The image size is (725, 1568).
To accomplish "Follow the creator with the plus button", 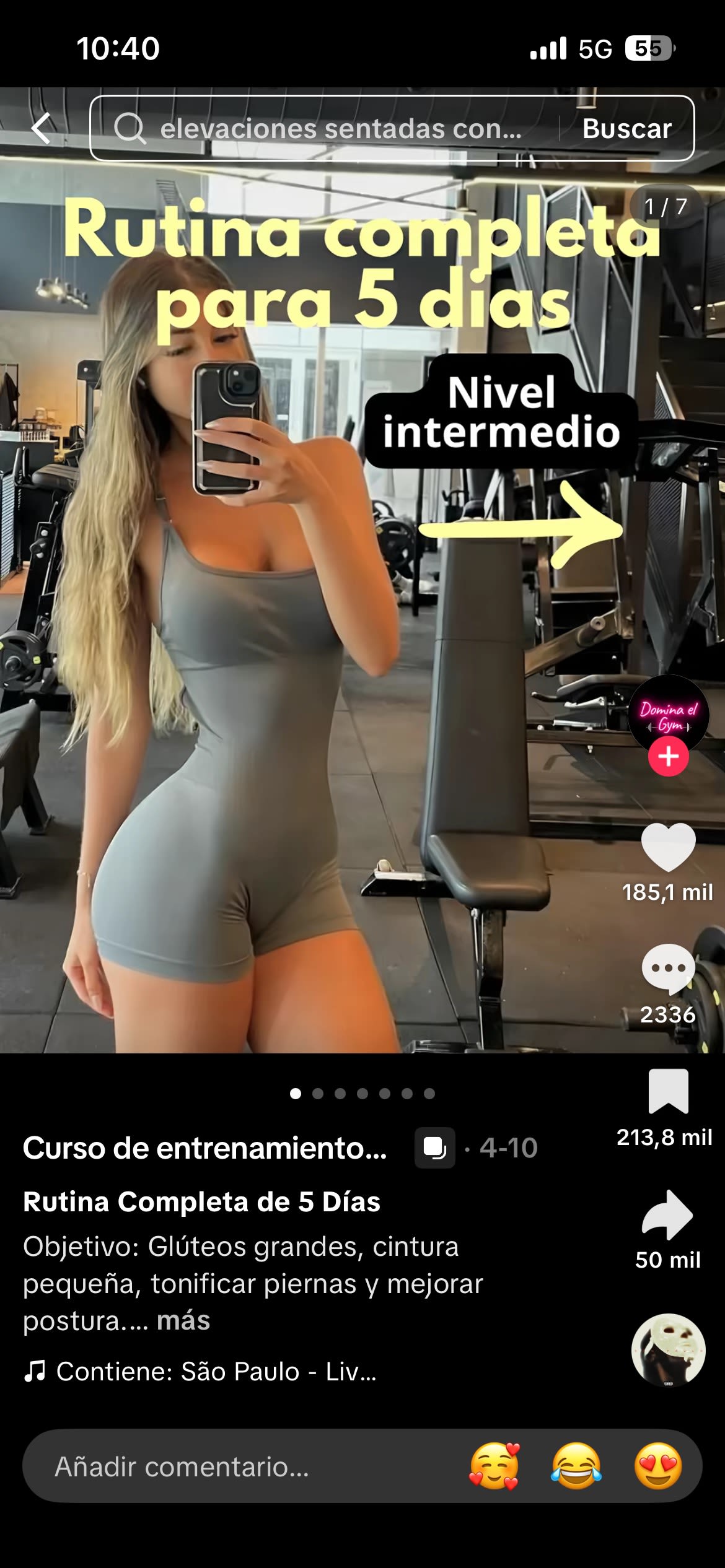I will point(668,756).
